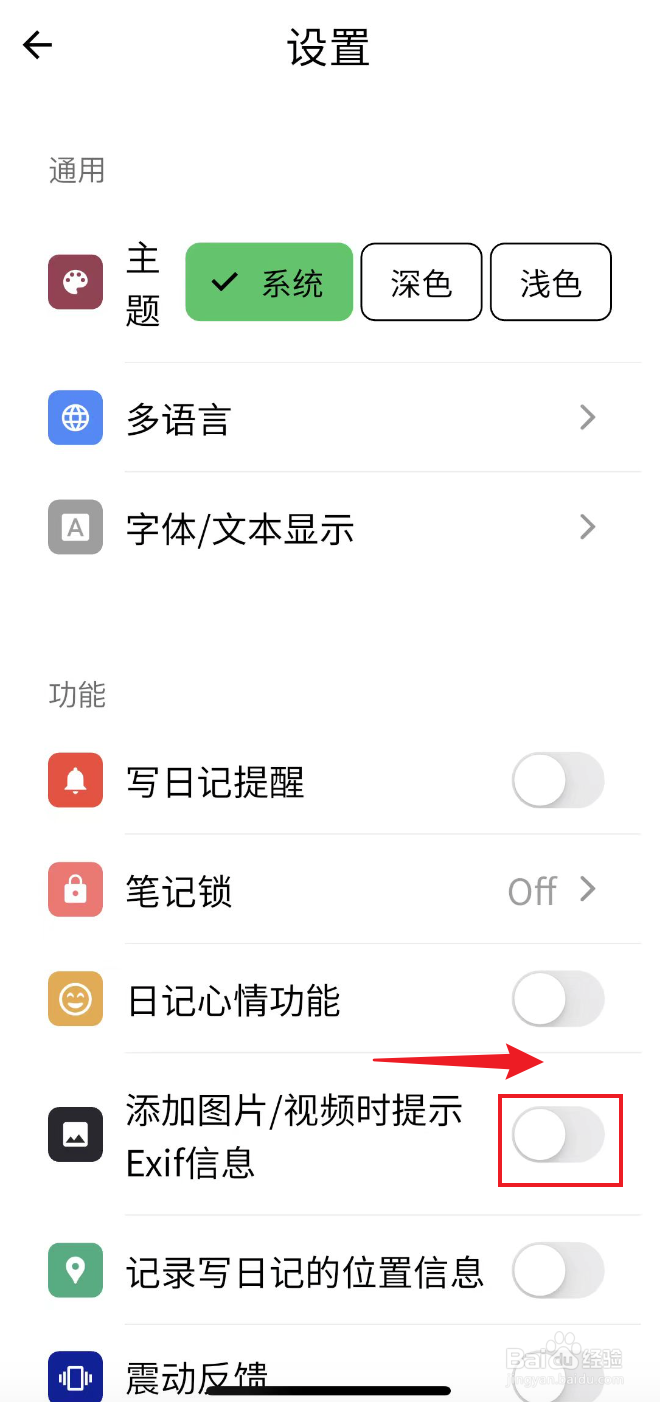Toggle 添加图片/视频时提示Exif信息 switch
Screen dimensions: 660x1402
tap(558, 1135)
